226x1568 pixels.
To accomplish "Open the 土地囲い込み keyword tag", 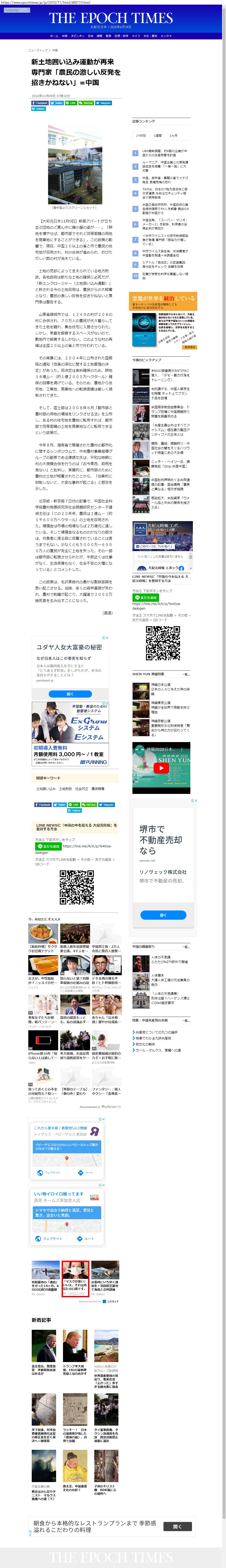I will [x=46, y=789].
